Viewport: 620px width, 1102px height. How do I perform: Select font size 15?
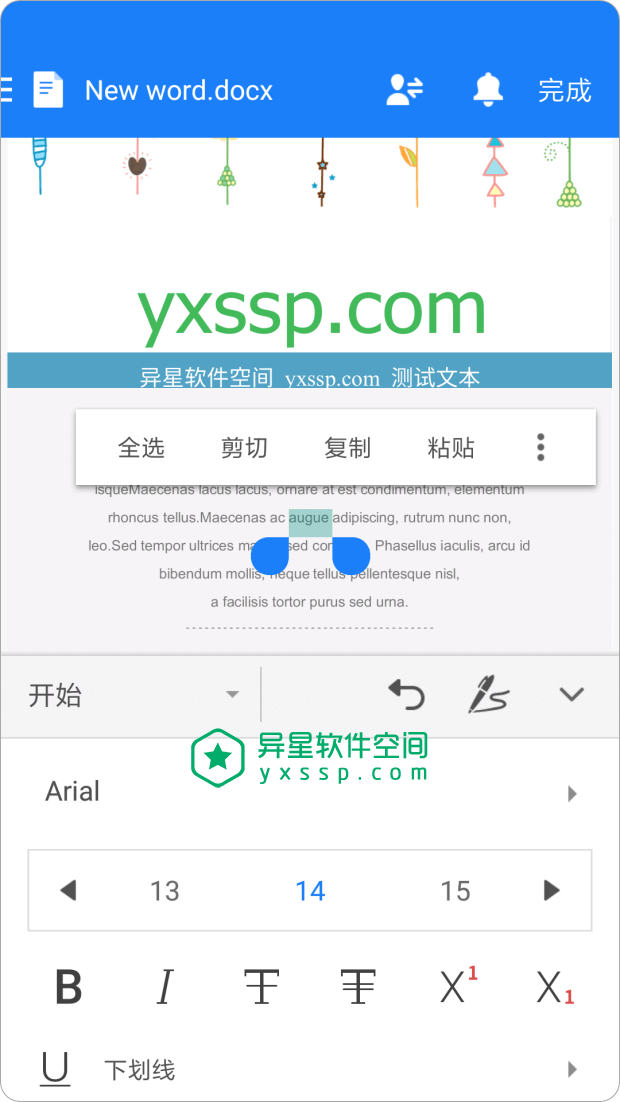pyautogui.click(x=455, y=891)
